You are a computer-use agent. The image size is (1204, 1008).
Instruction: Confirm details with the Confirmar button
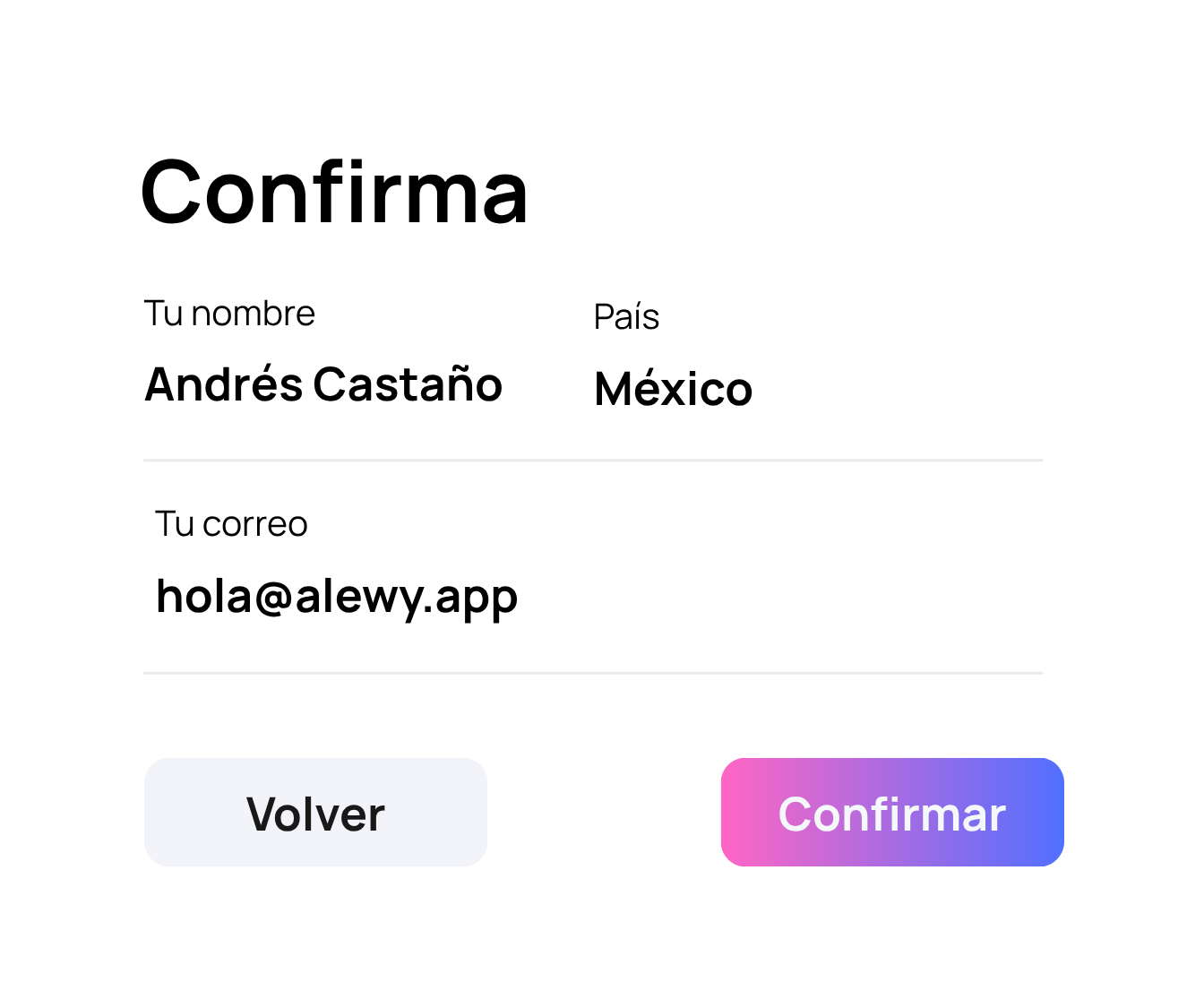coord(892,813)
